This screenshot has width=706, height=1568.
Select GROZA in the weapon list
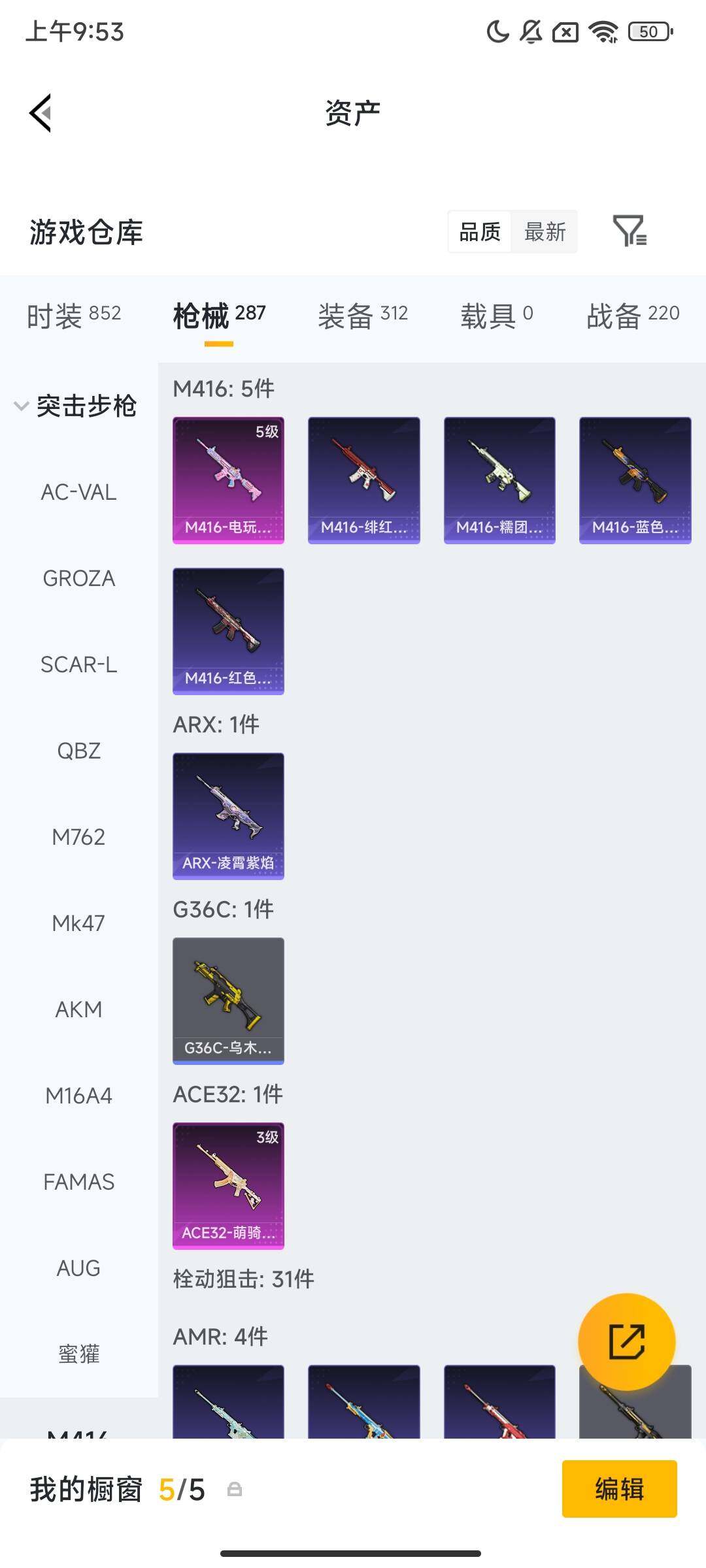tap(78, 578)
